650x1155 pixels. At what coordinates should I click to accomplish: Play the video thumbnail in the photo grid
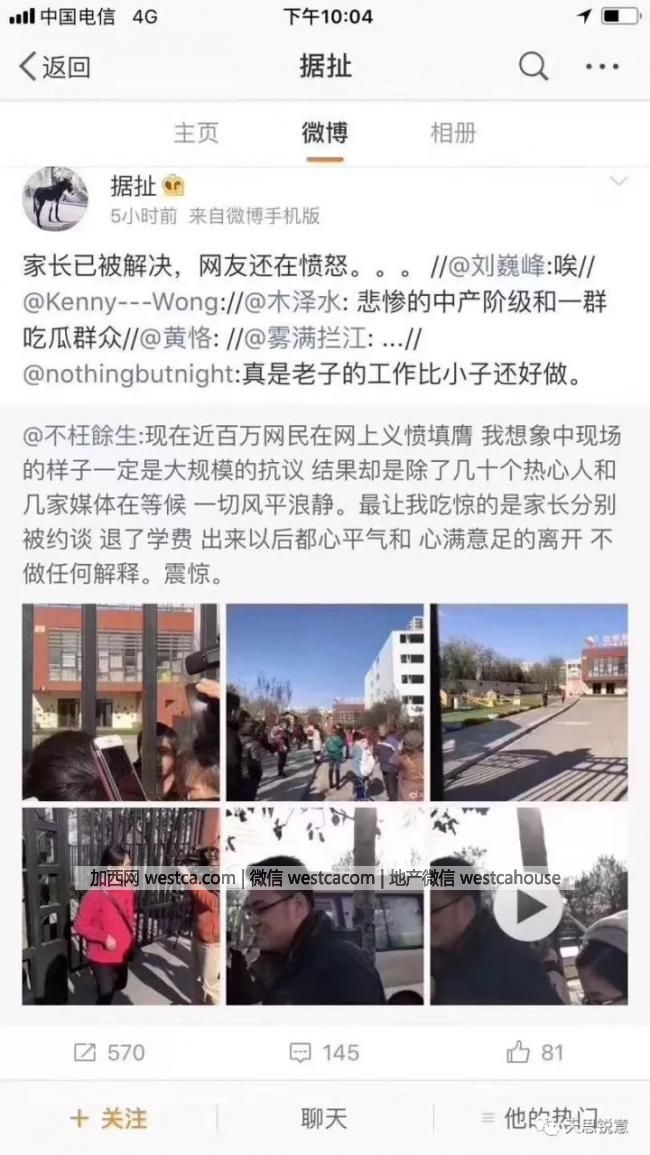click(528, 908)
